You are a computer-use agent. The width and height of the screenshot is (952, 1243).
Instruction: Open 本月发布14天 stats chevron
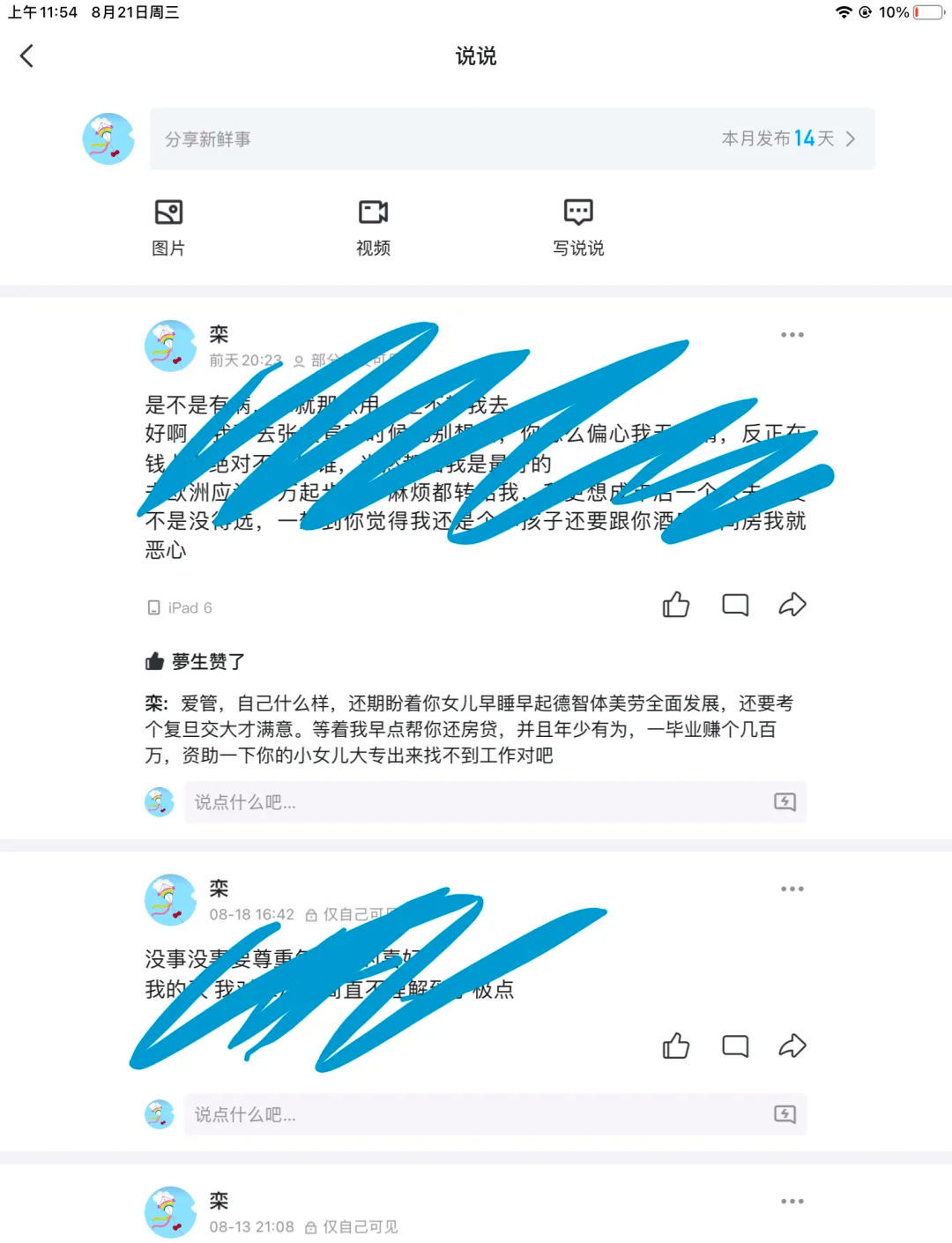pyautogui.click(x=850, y=139)
